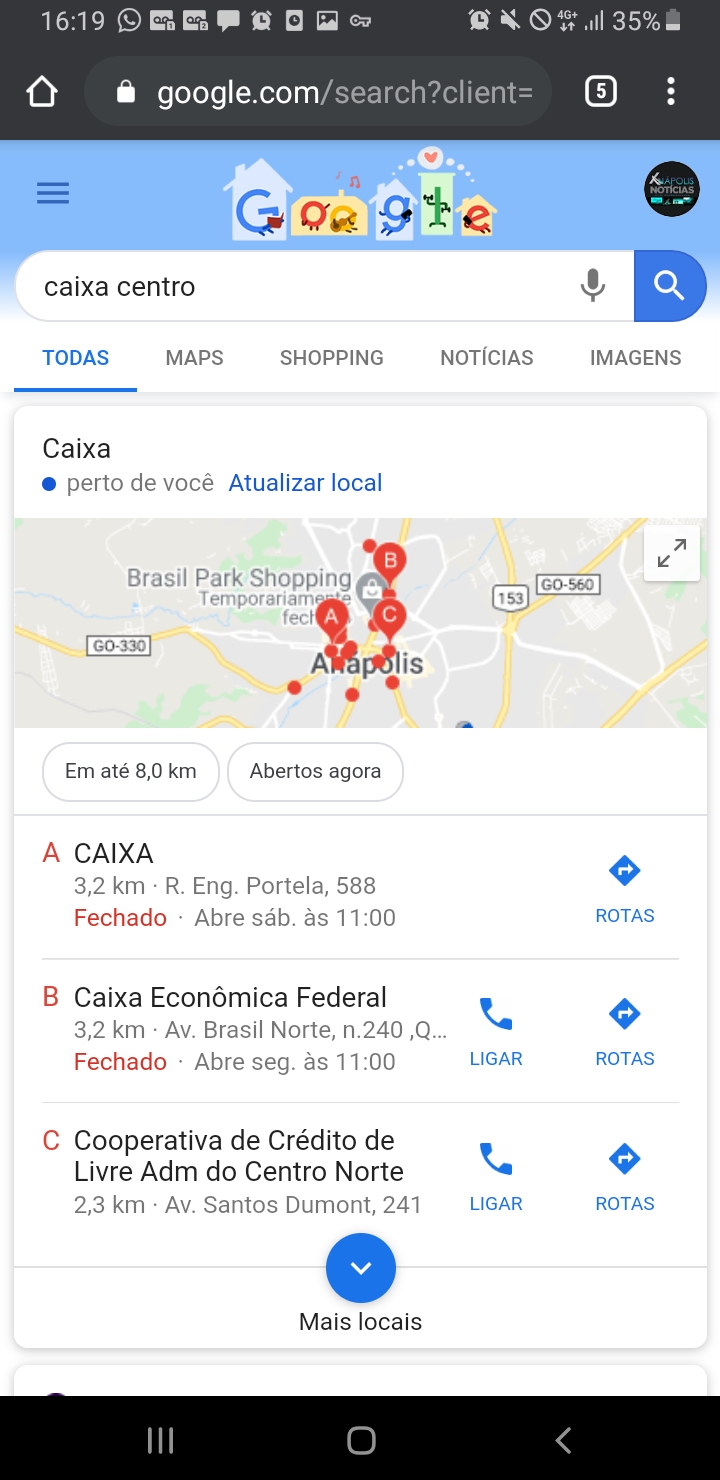Open the Google account avatar
The image size is (720, 1480).
pyautogui.click(x=671, y=189)
